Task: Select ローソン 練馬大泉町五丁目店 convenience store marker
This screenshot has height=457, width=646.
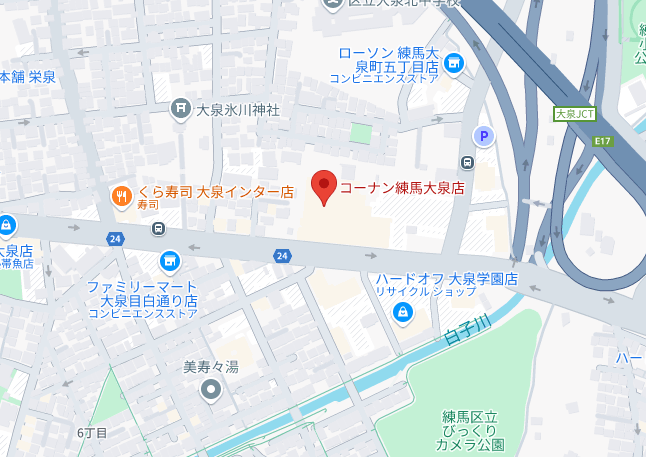Action: [x=454, y=64]
